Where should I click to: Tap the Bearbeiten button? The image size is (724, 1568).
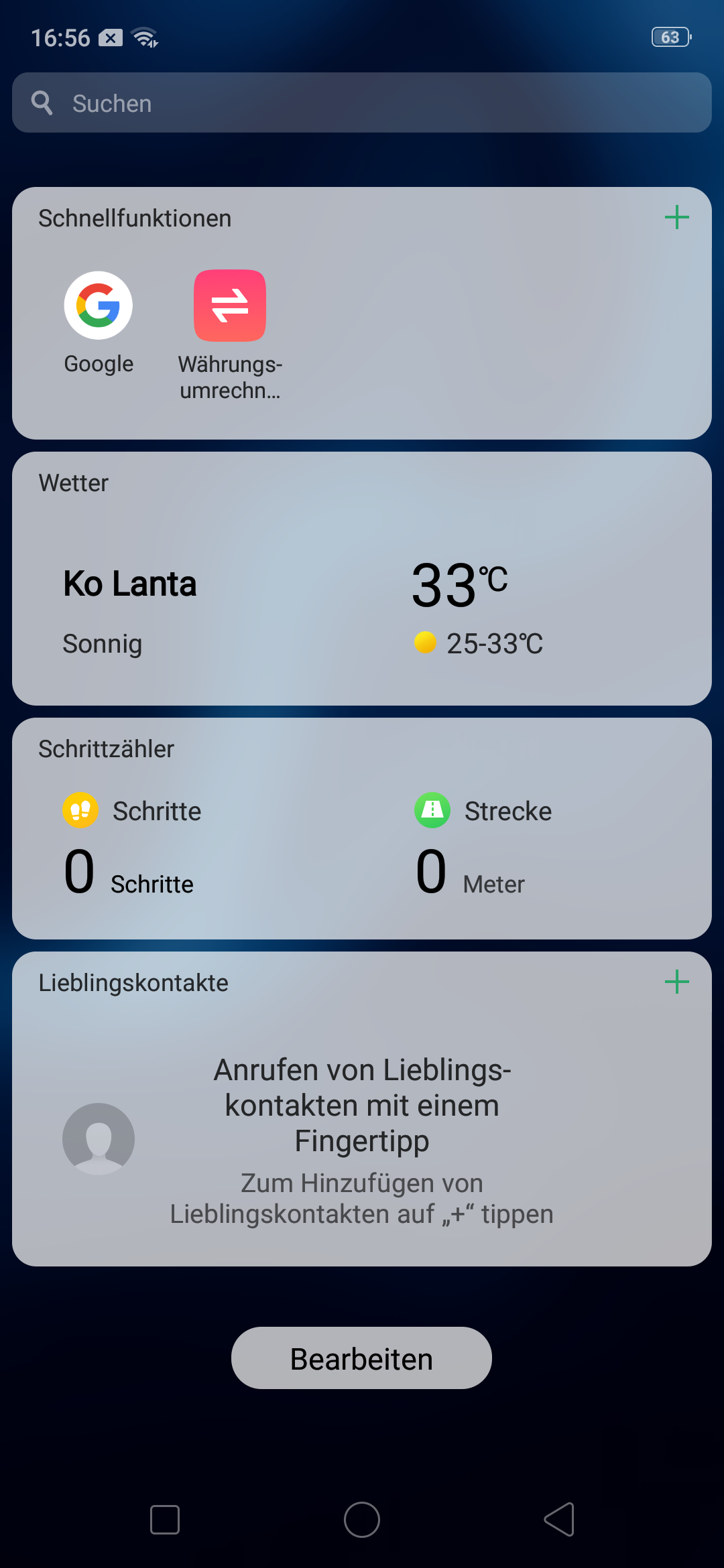[362, 1358]
